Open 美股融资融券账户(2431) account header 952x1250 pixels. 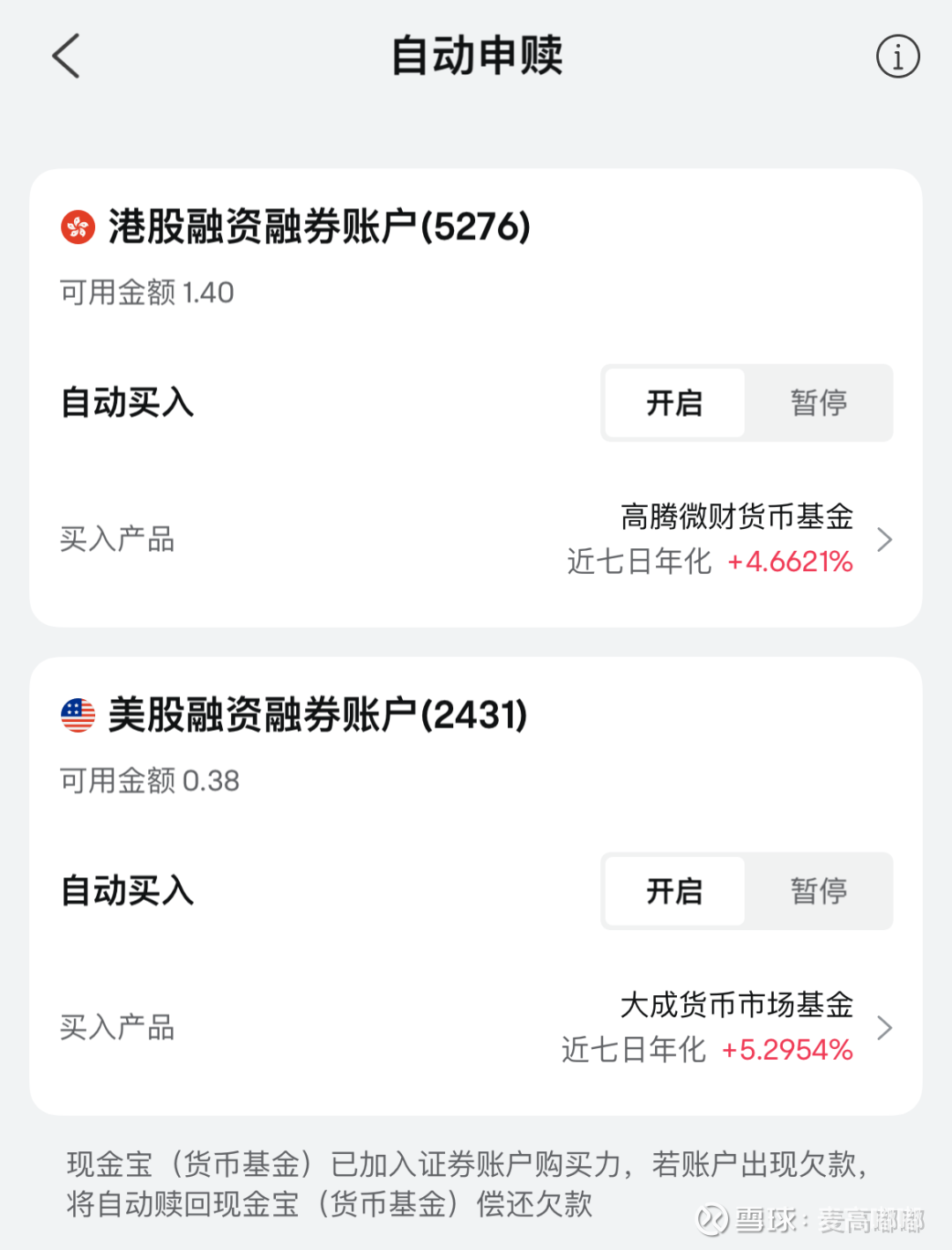pyautogui.click(x=317, y=716)
